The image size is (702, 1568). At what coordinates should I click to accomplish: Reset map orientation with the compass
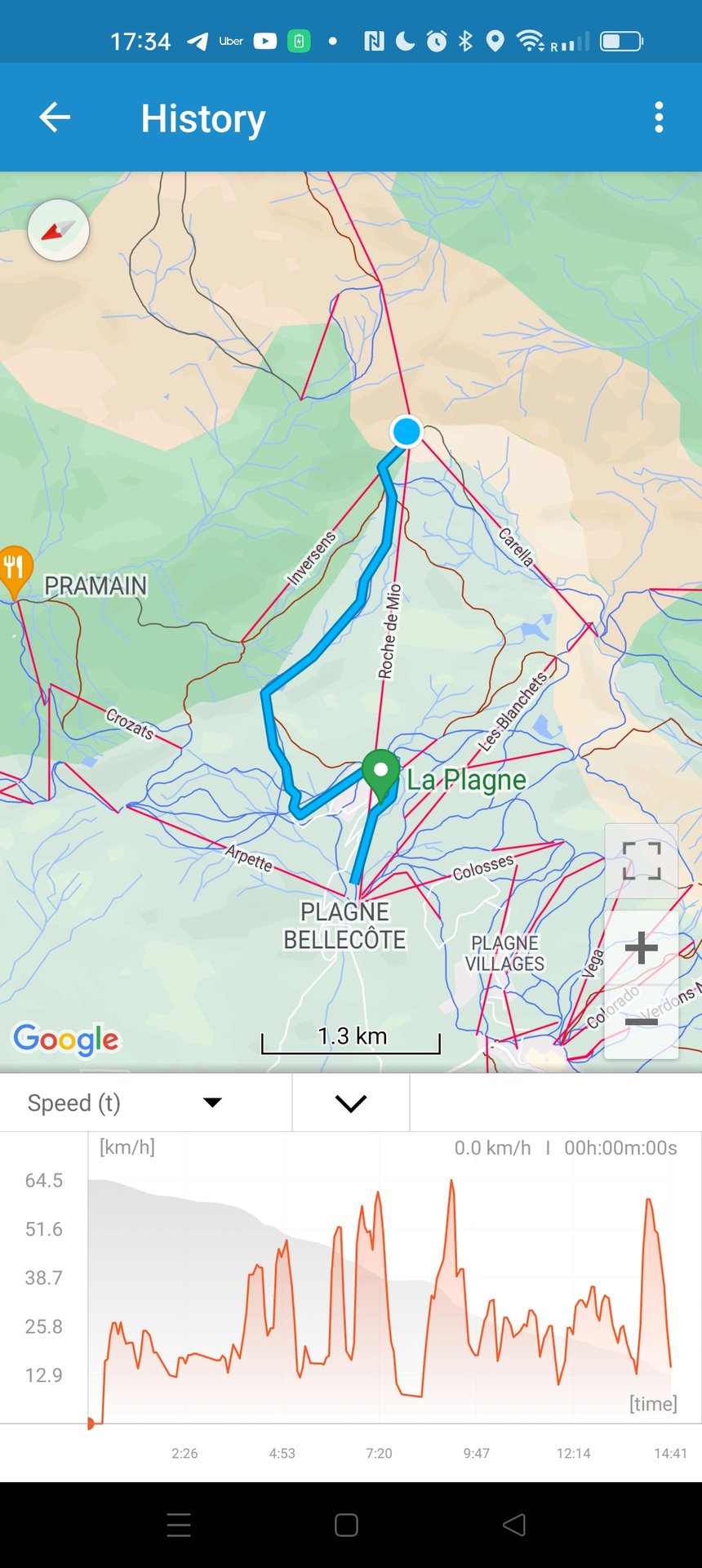coord(58,230)
